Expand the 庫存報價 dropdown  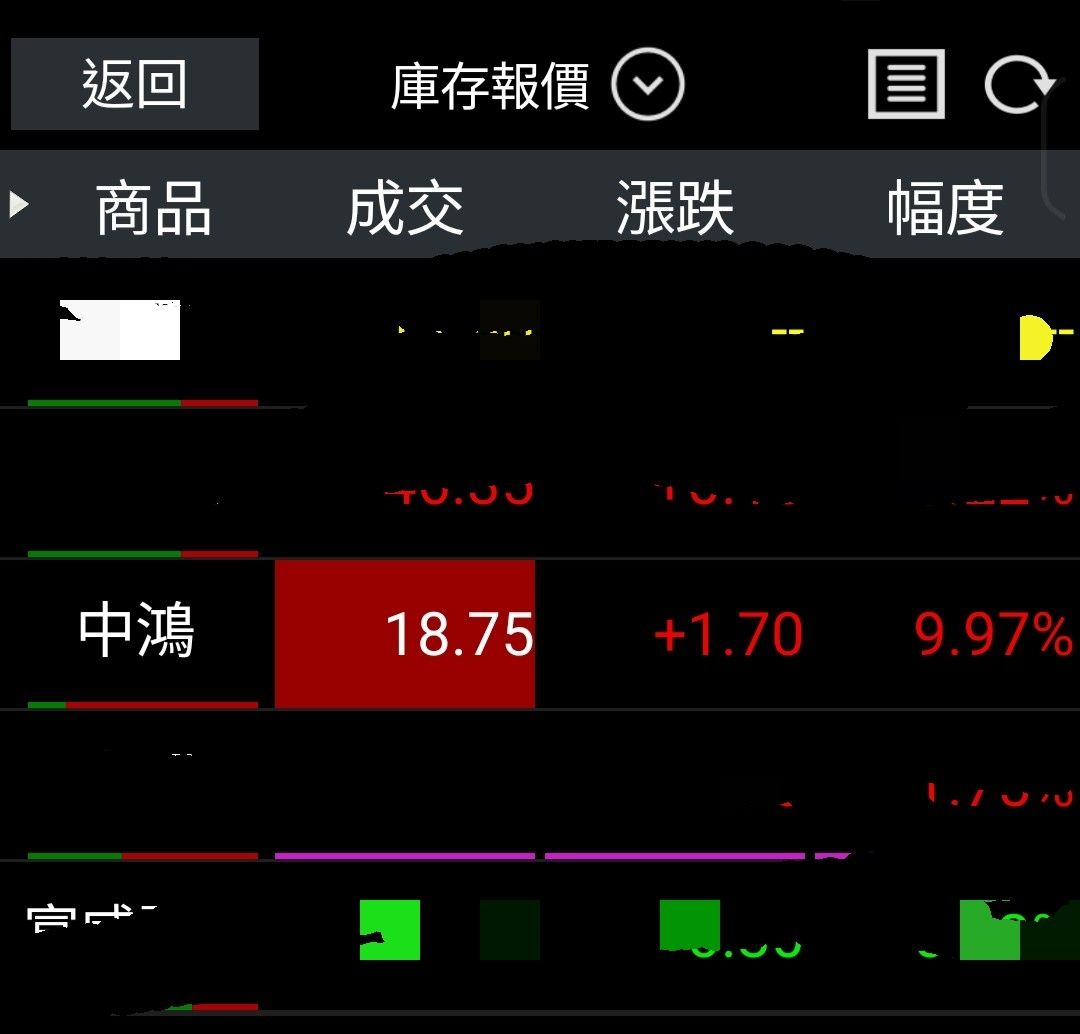tap(647, 86)
